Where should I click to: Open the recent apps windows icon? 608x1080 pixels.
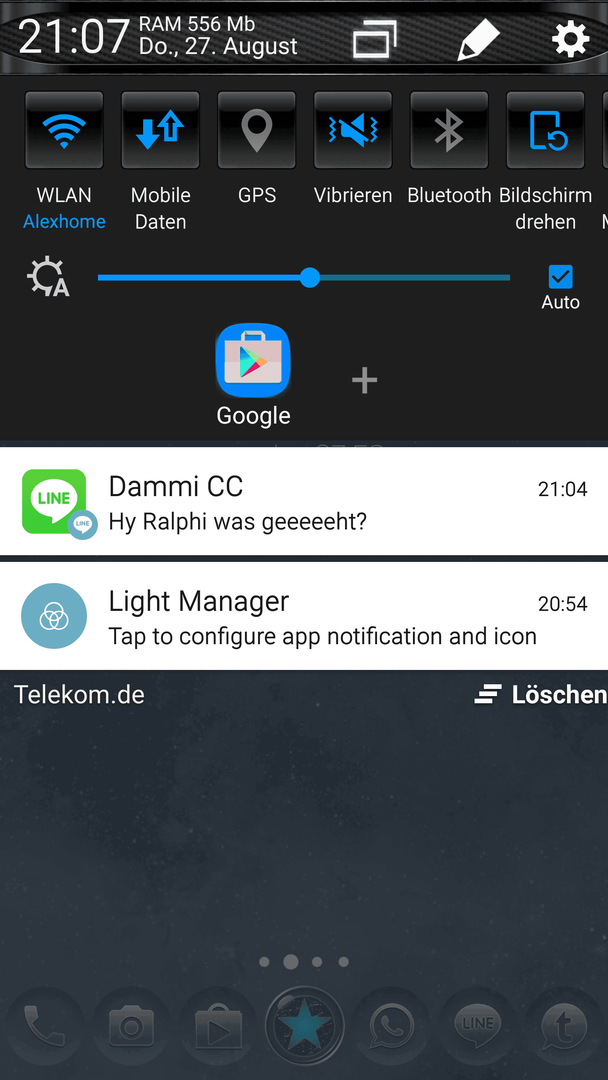click(374, 39)
